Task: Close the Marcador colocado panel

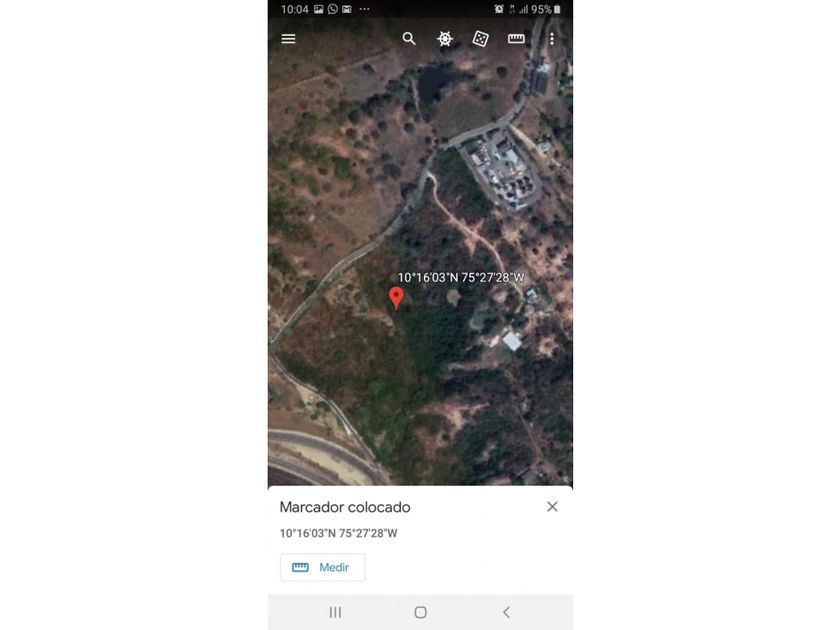Action: click(552, 507)
